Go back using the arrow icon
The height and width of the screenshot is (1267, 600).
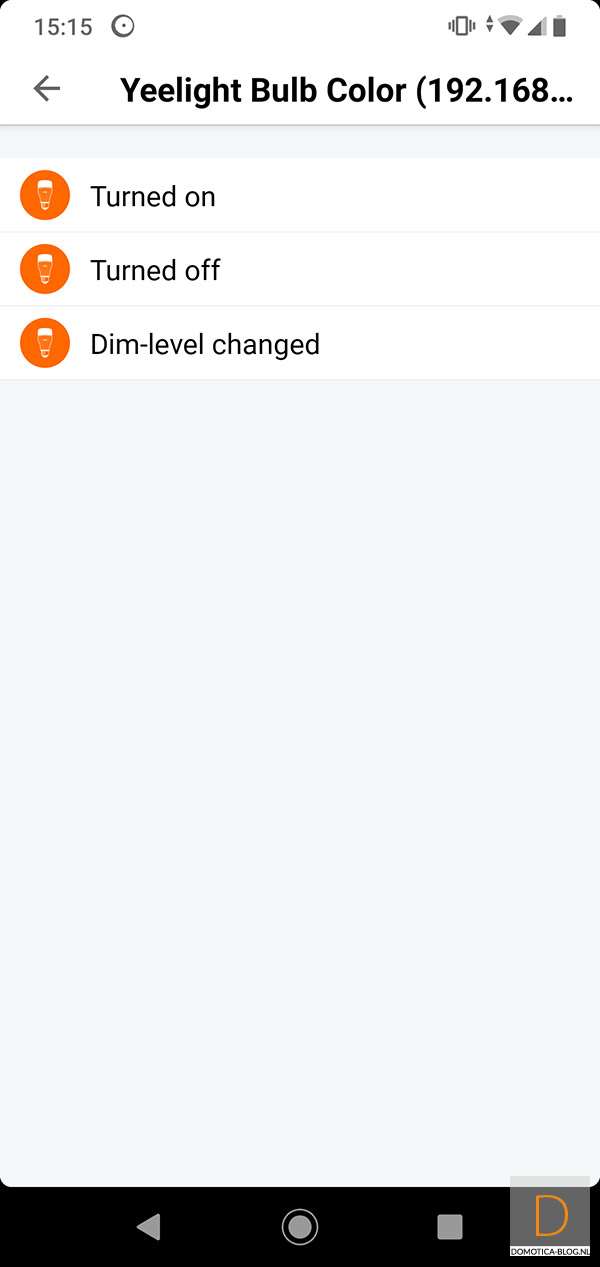tap(46, 89)
